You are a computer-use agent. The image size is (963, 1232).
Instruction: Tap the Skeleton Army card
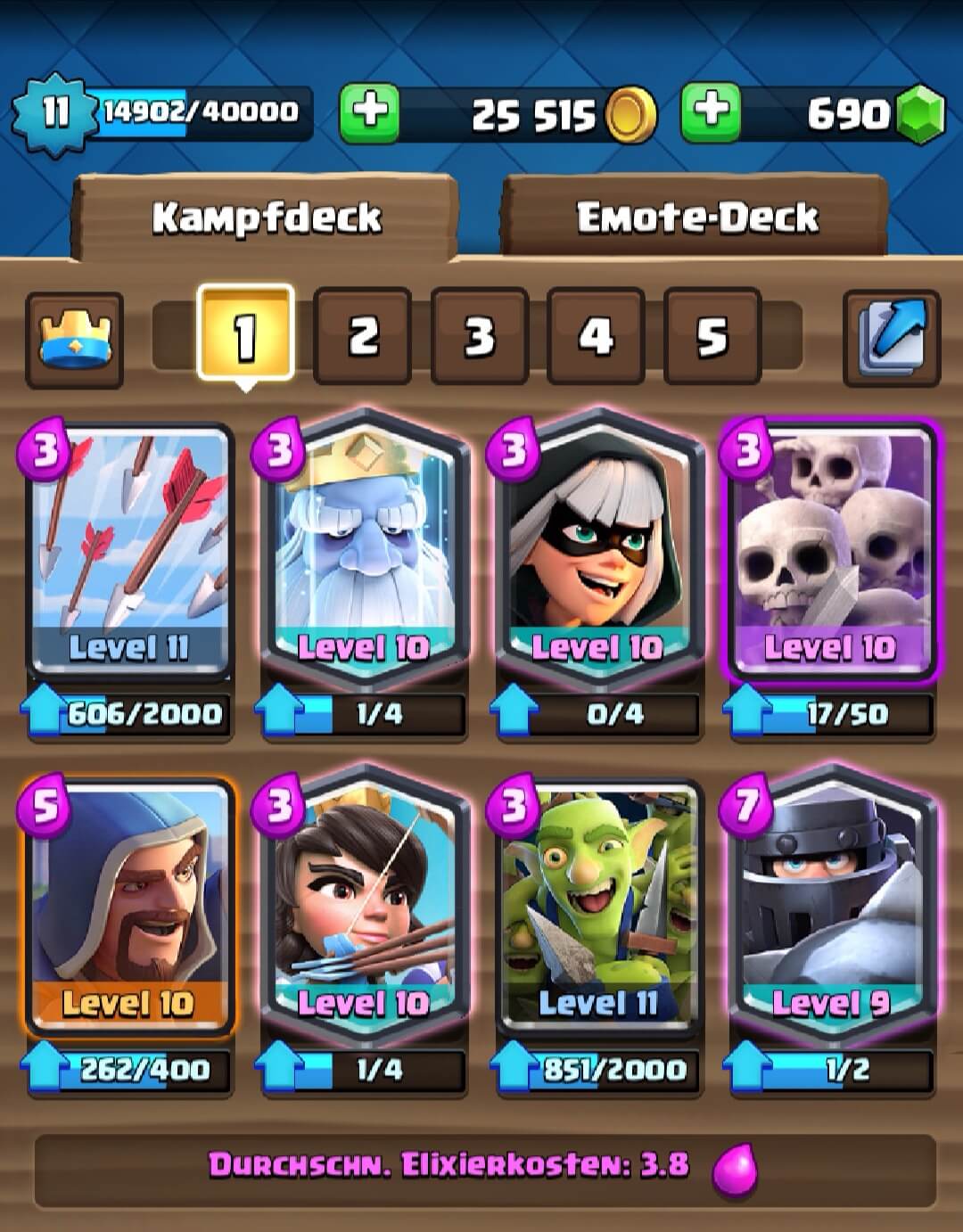tap(831, 553)
